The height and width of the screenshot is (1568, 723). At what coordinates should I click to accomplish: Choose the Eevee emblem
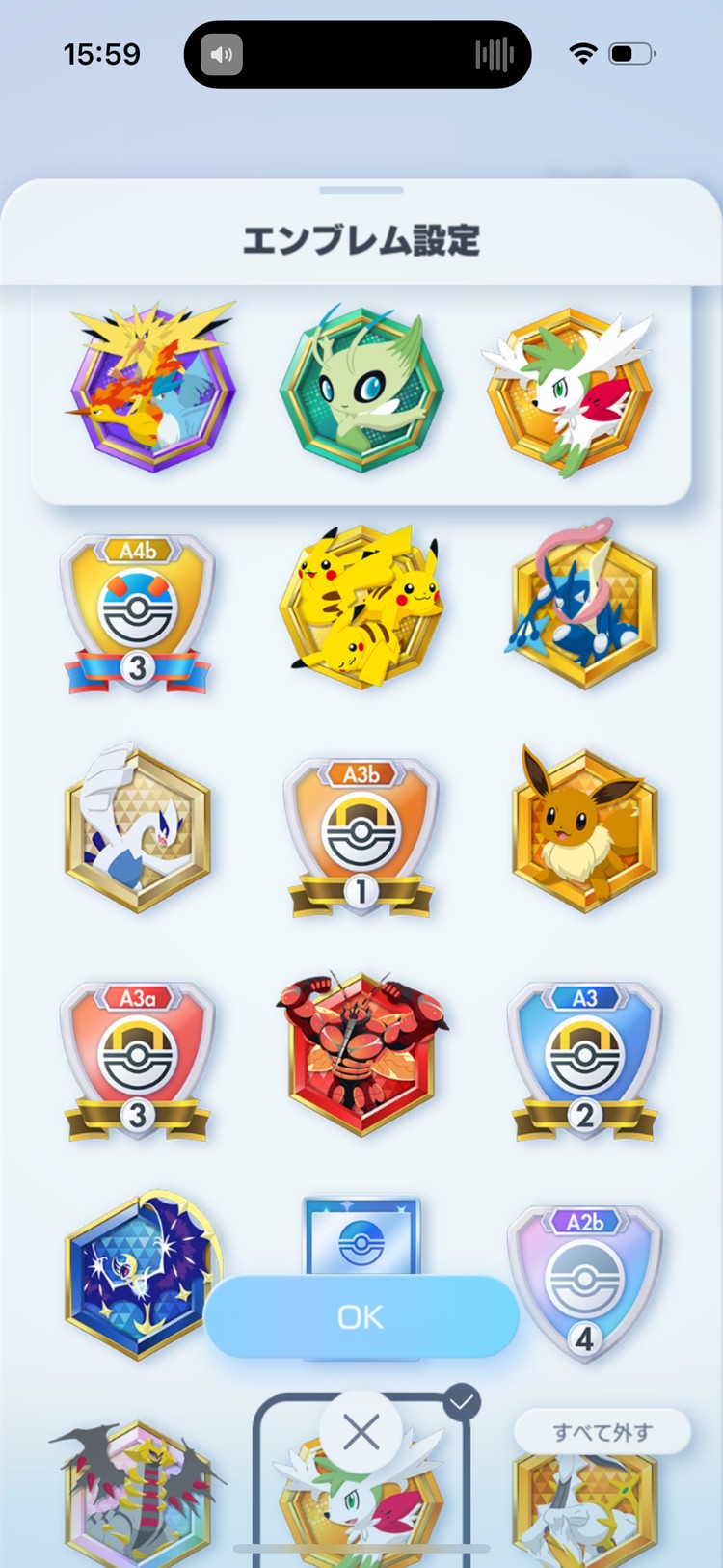pyautogui.click(x=585, y=831)
